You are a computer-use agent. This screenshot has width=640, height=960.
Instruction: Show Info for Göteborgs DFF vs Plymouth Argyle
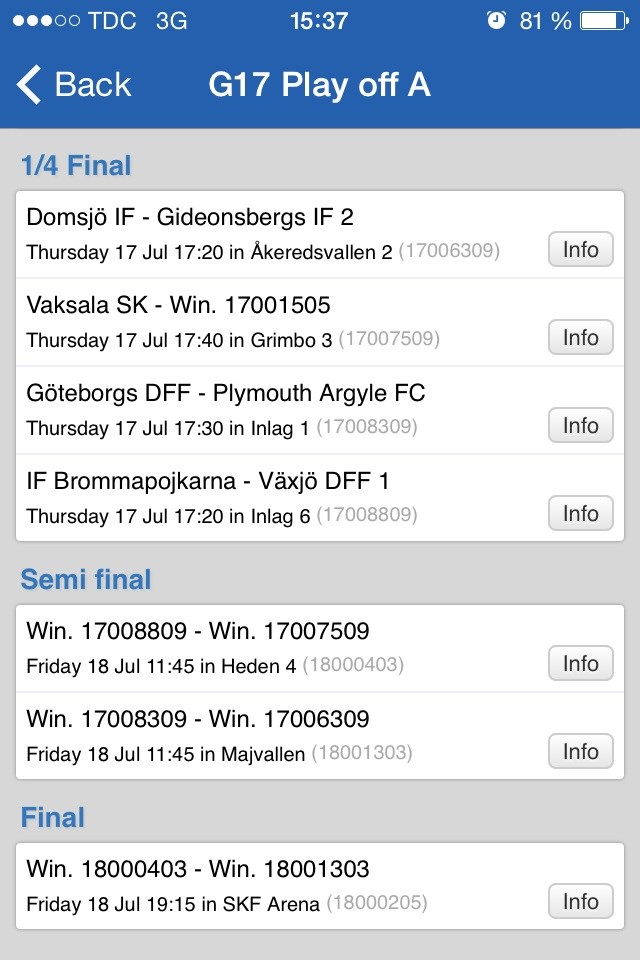click(580, 426)
